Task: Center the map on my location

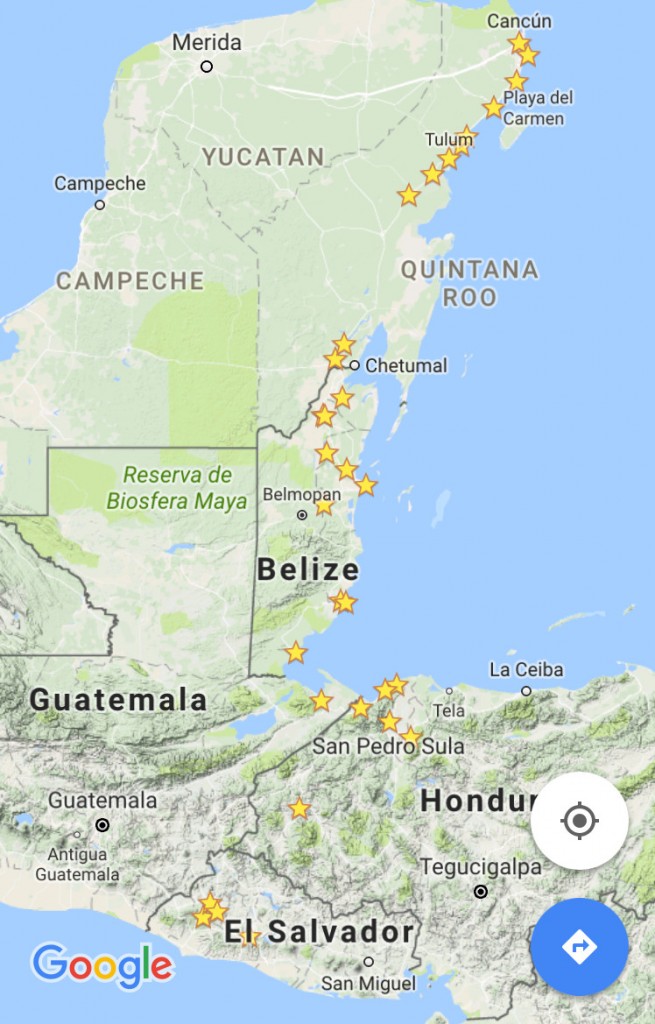Action: click(x=579, y=822)
